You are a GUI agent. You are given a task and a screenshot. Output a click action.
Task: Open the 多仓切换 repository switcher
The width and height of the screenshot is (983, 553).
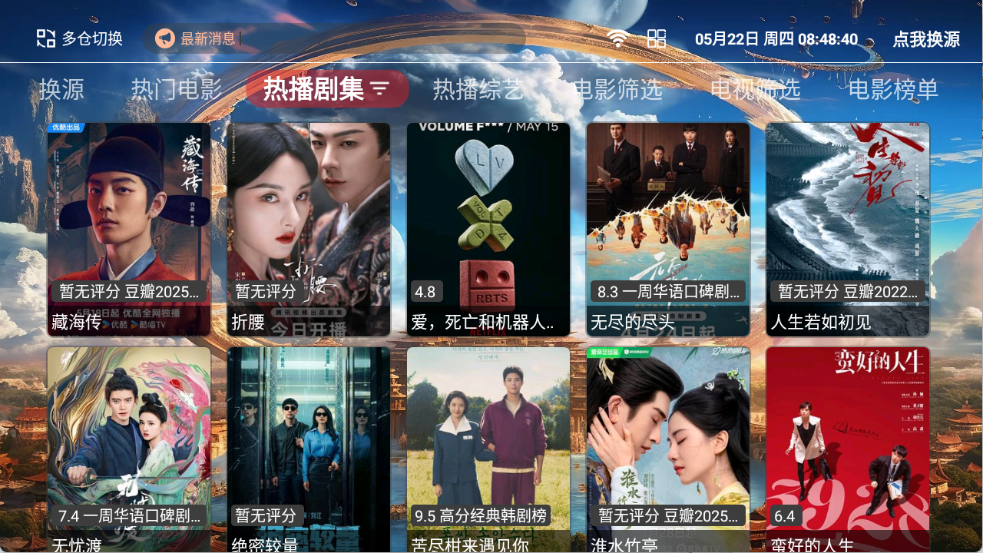(x=80, y=39)
